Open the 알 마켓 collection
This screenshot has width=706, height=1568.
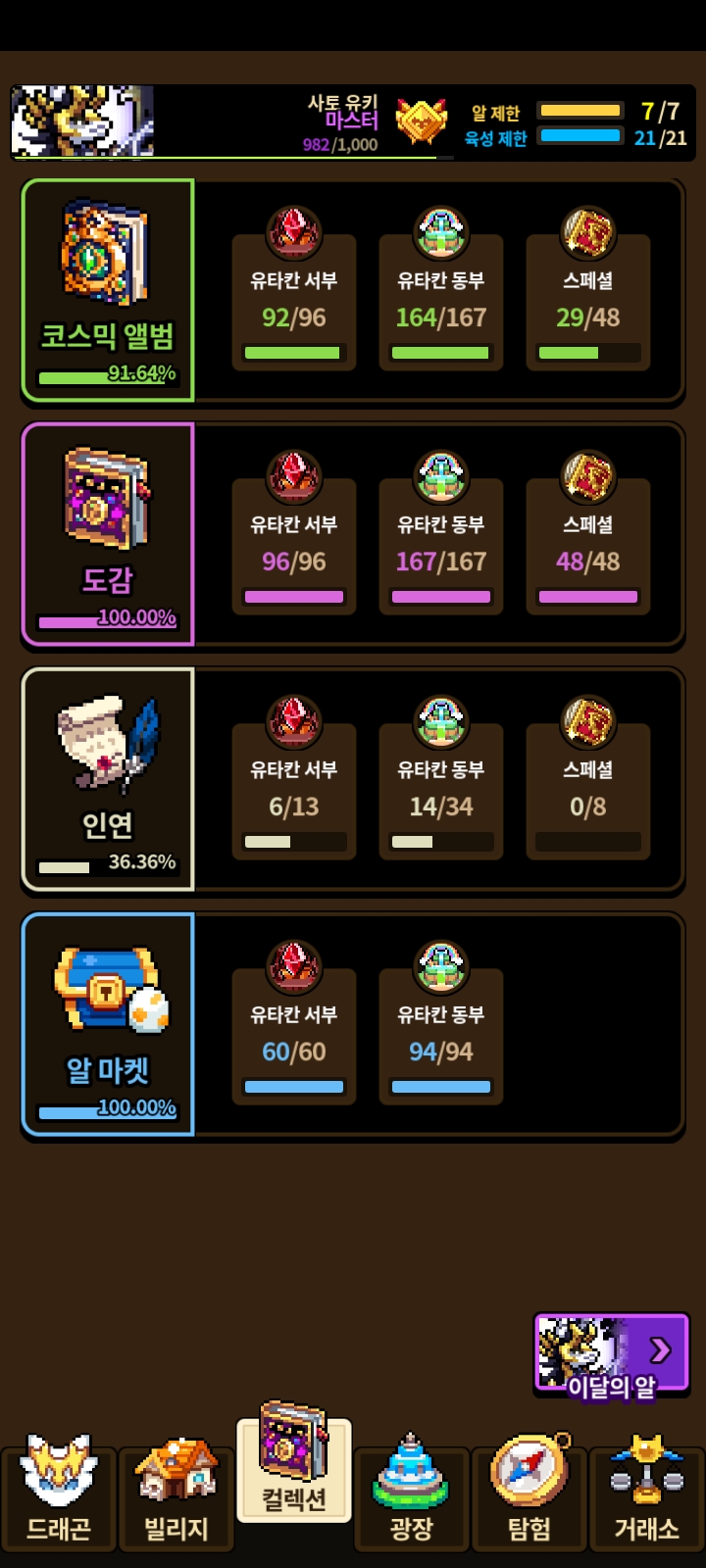point(108,1024)
